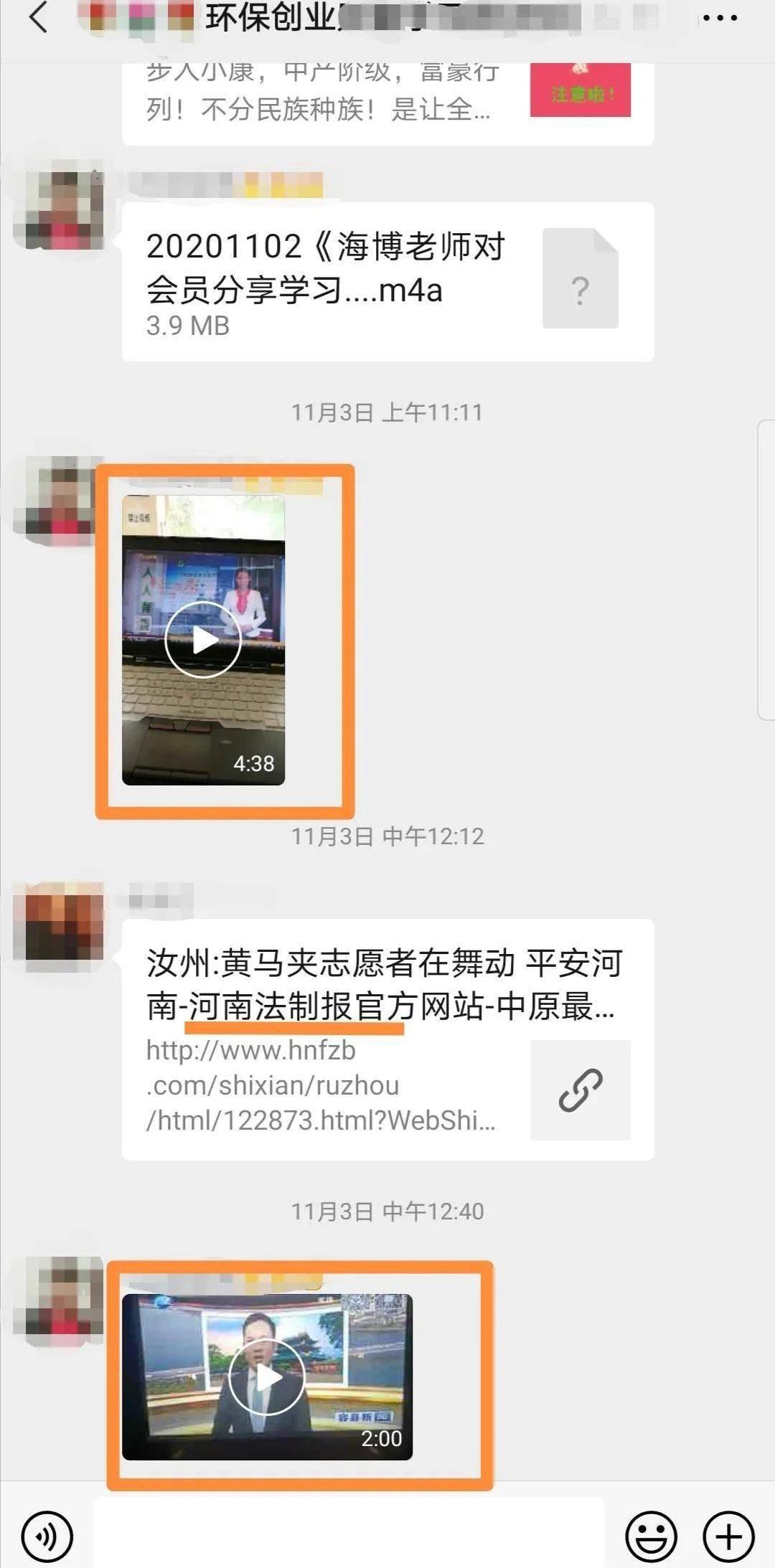
Task: Play the 2:00 news video
Action: point(267,1376)
